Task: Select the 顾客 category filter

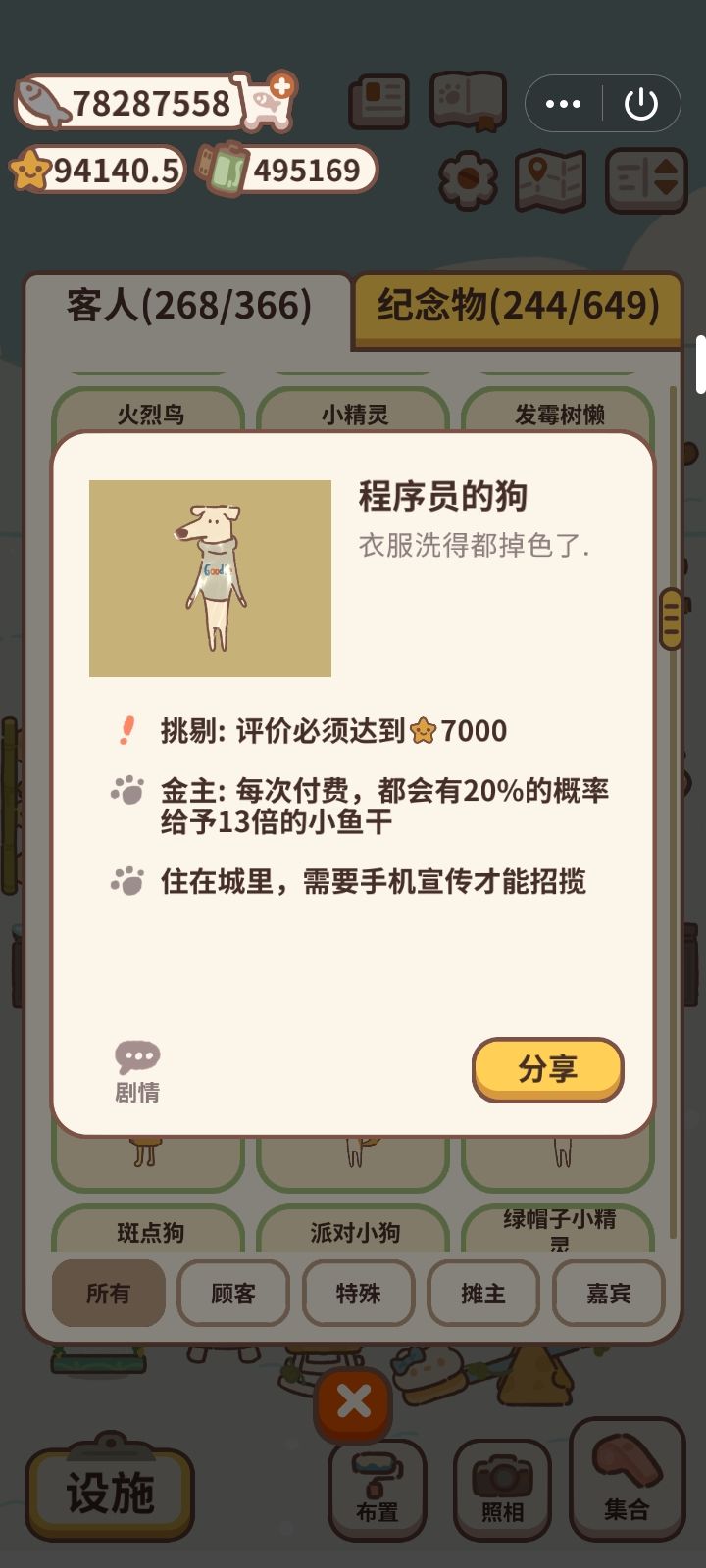Action: (233, 1294)
